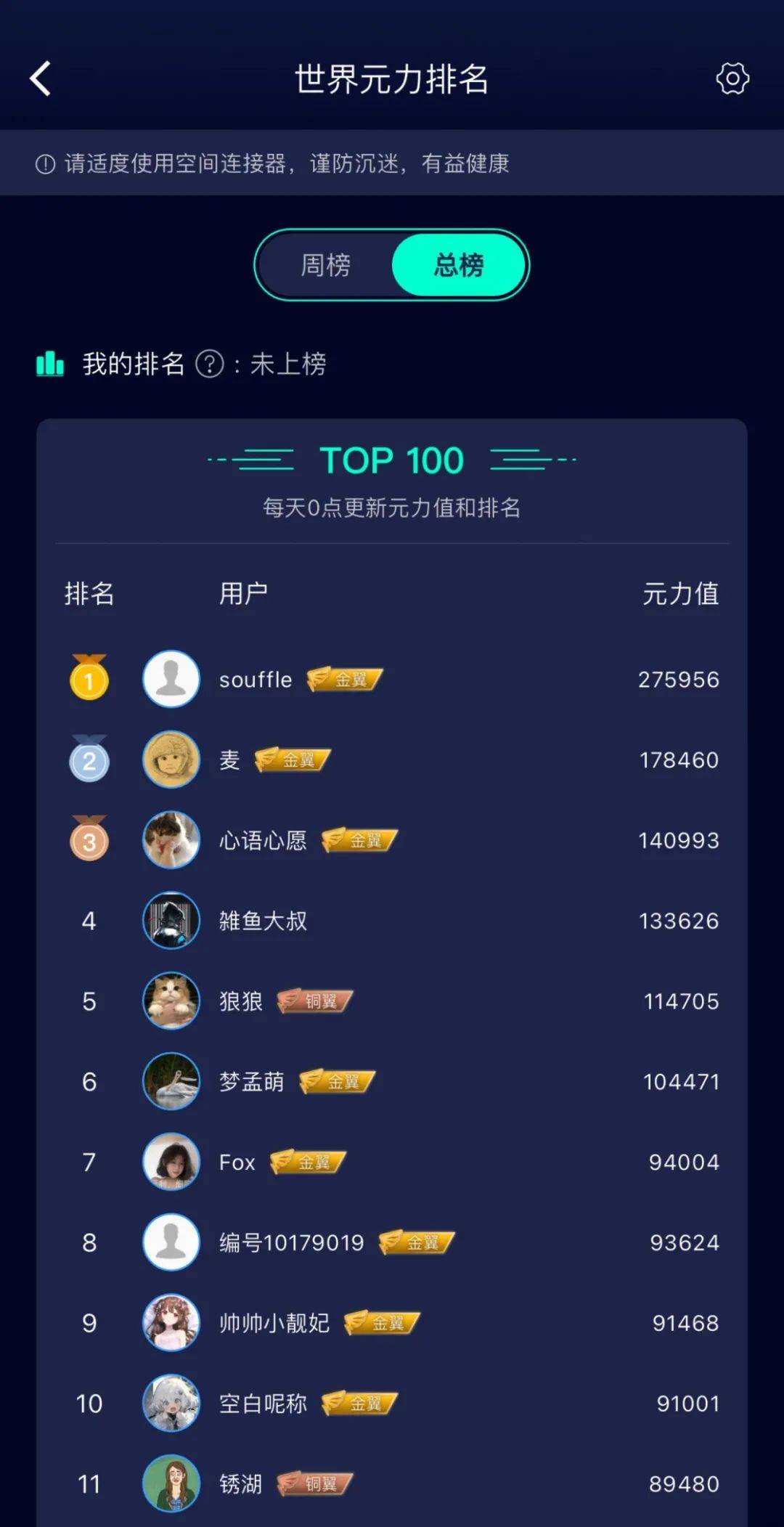Screen dimensions: 784x1527
Task: Open 空白昵称's entry
Action: click(392, 1404)
